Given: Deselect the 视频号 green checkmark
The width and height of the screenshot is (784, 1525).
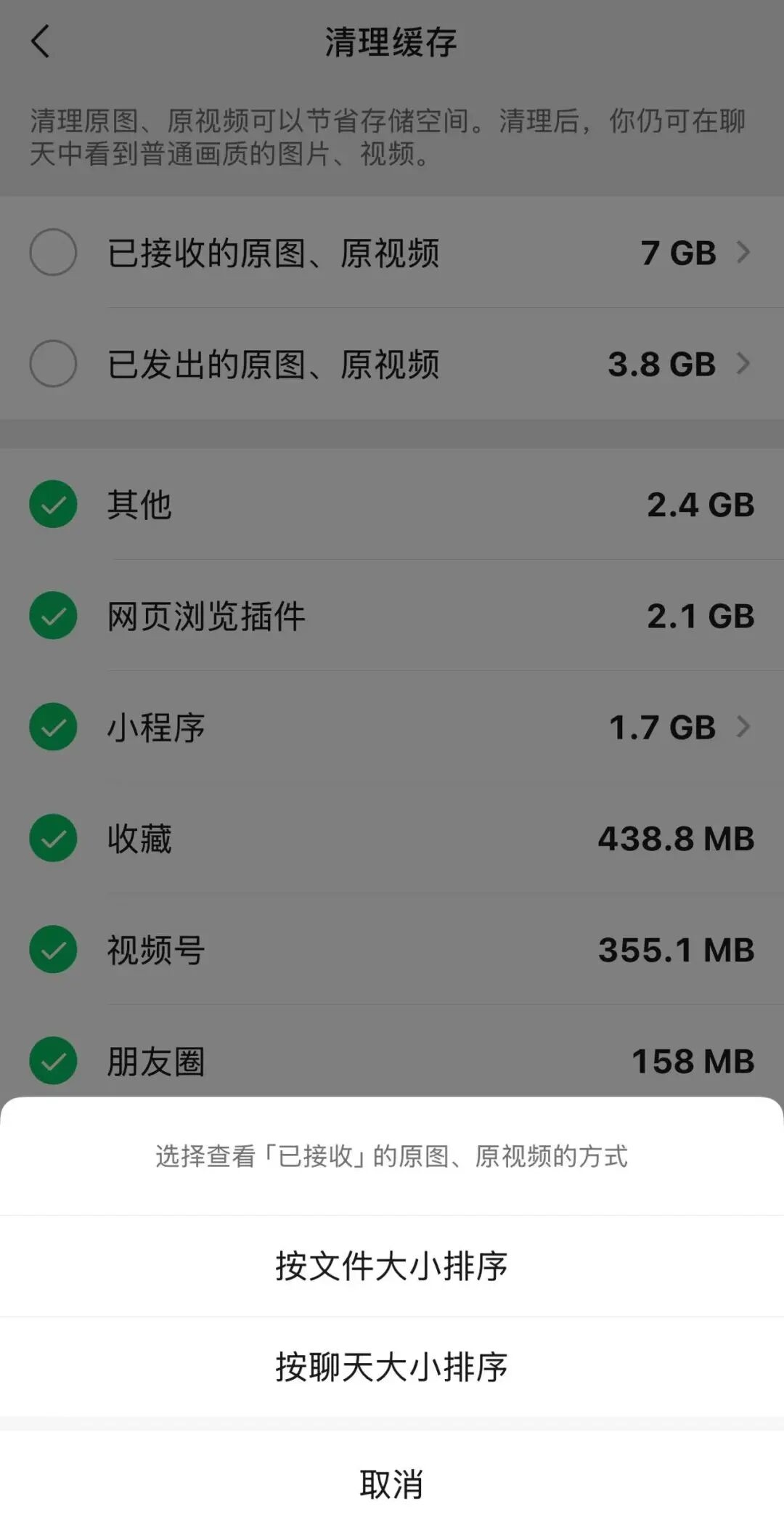Looking at the screenshot, I should pyautogui.click(x=52, y=950).
